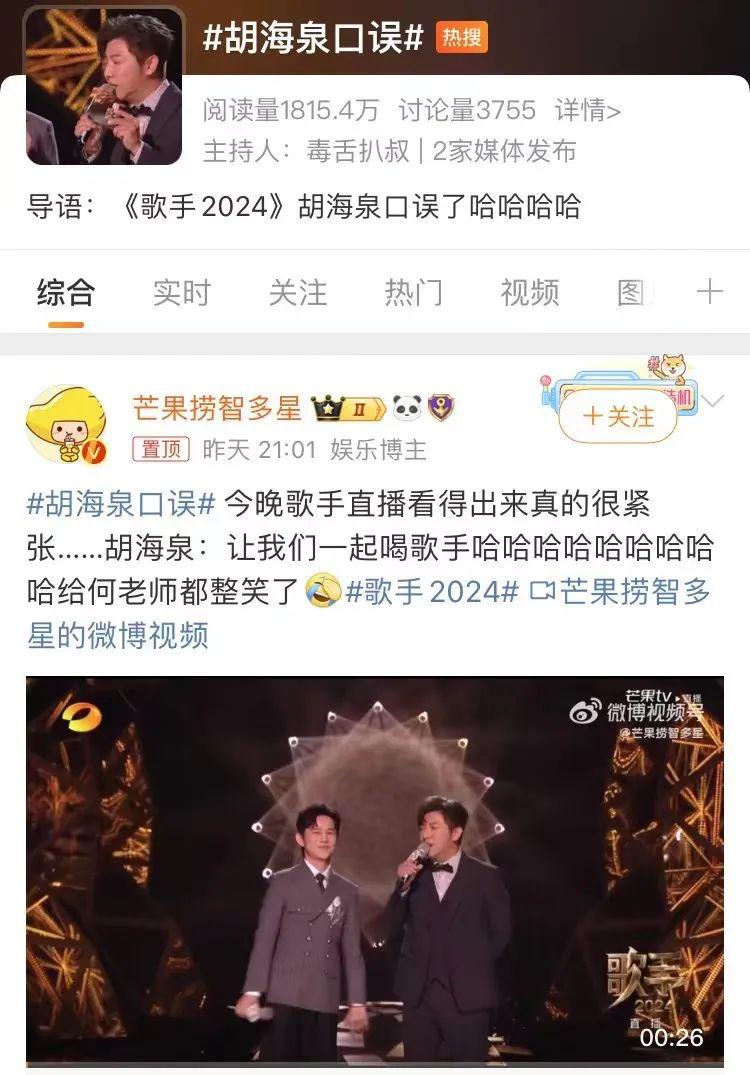Image resolution: width=750 pixels, height=1075 pixels.
Task: Switch to the 热门 tab
Action: tap(413, 292)
